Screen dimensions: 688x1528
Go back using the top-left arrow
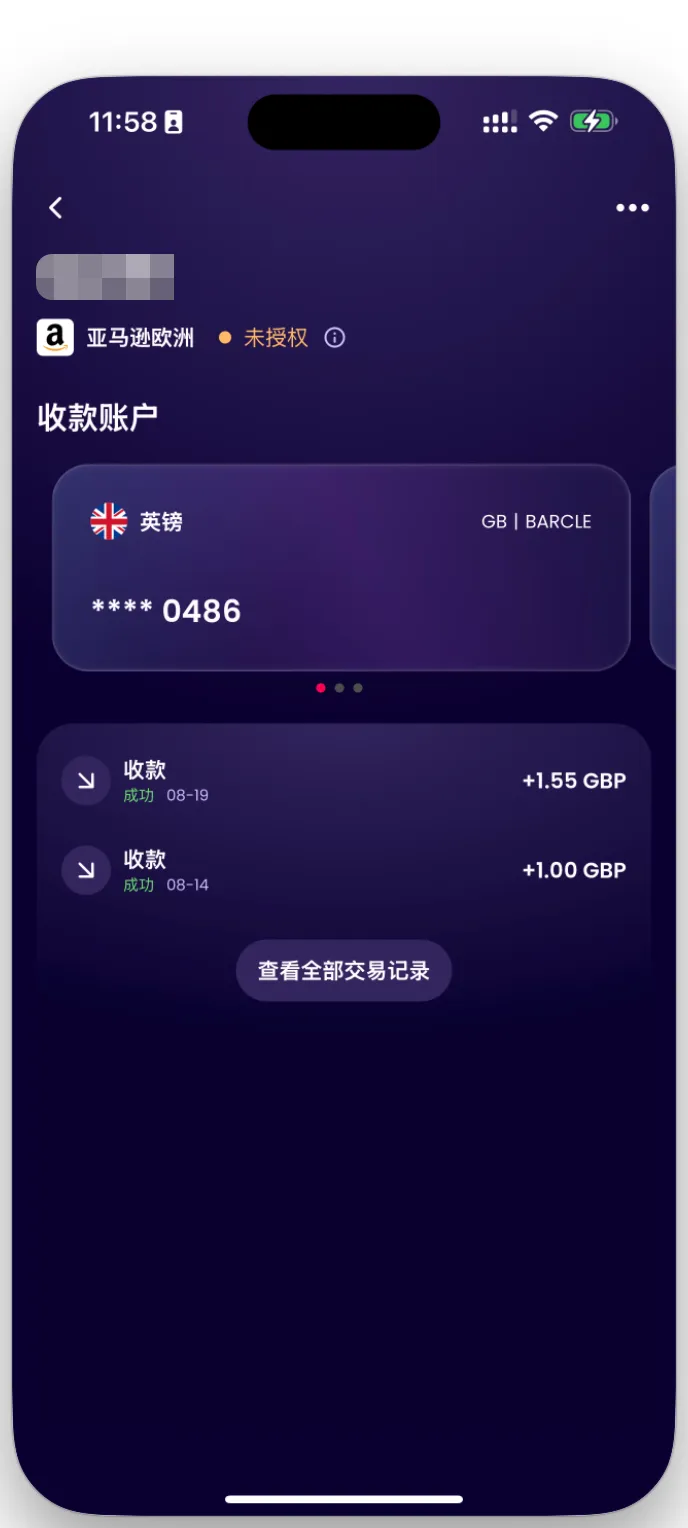56,208
